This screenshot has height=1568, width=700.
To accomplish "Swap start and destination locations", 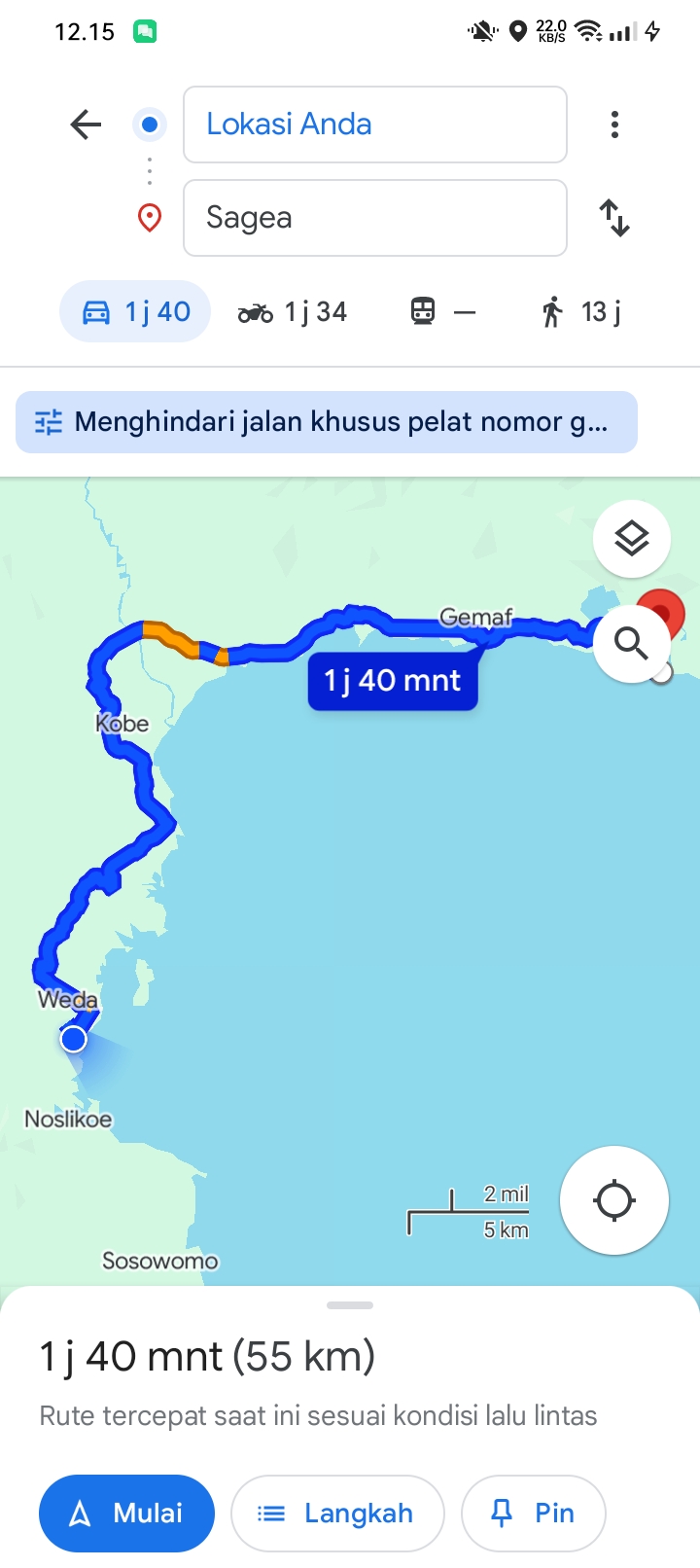I will point(614,218).
